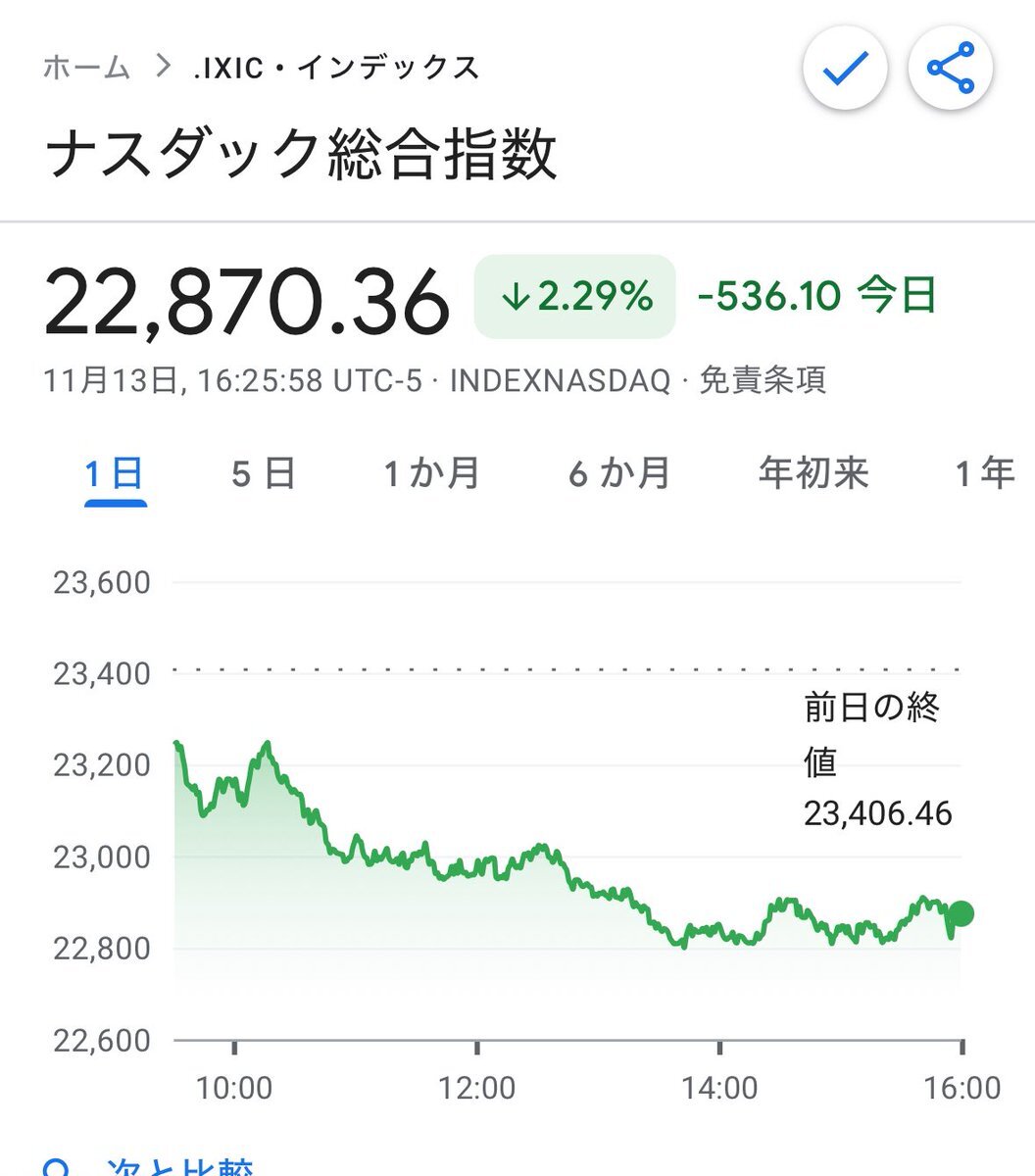Switch to the 5日 chart range
Viewport: 1035px width, 1176px height.
pos(263,474)
